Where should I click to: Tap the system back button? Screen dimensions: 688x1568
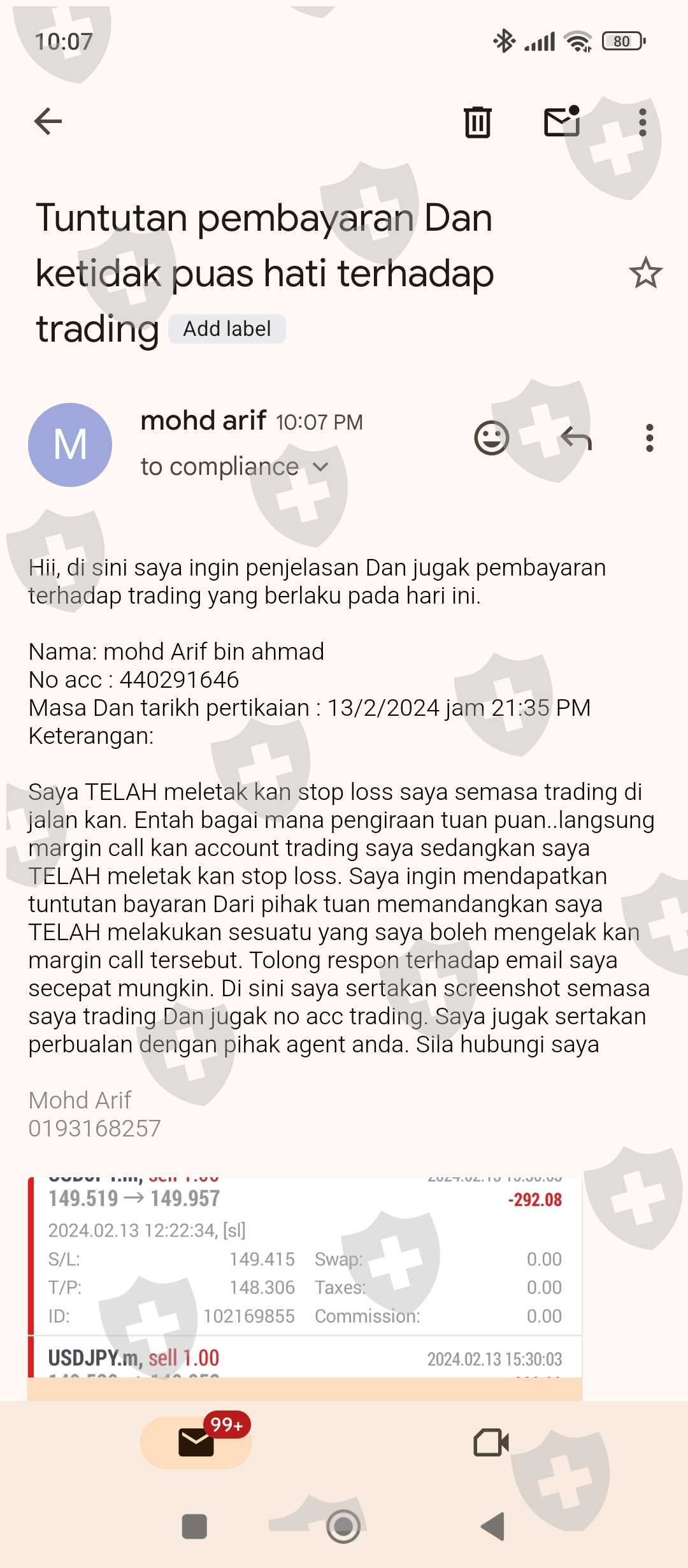pyautogui.click(x=492, y=1527)
